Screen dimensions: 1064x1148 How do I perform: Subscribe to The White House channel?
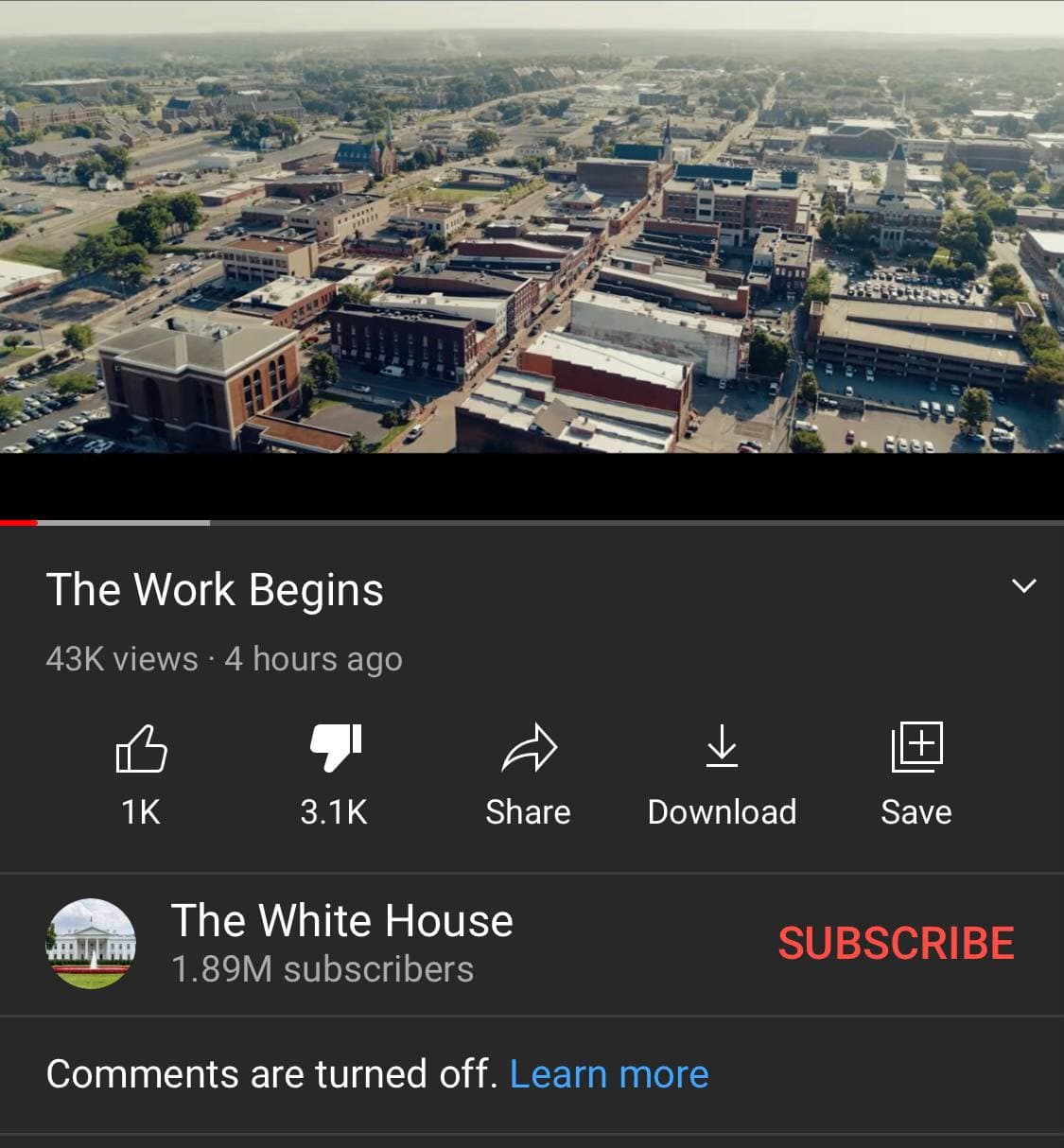point(896,944)
